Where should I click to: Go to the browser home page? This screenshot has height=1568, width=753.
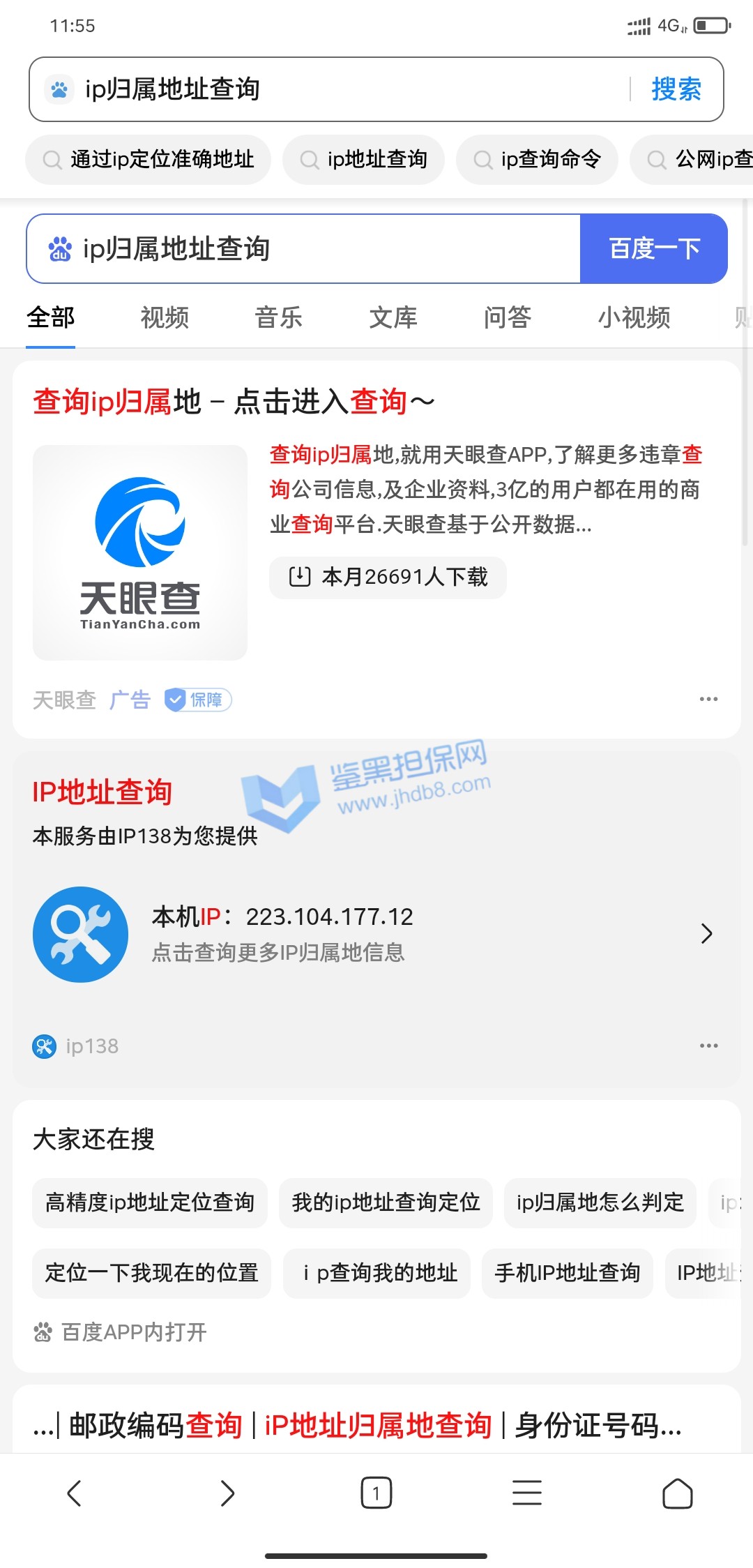point(677,1493)
